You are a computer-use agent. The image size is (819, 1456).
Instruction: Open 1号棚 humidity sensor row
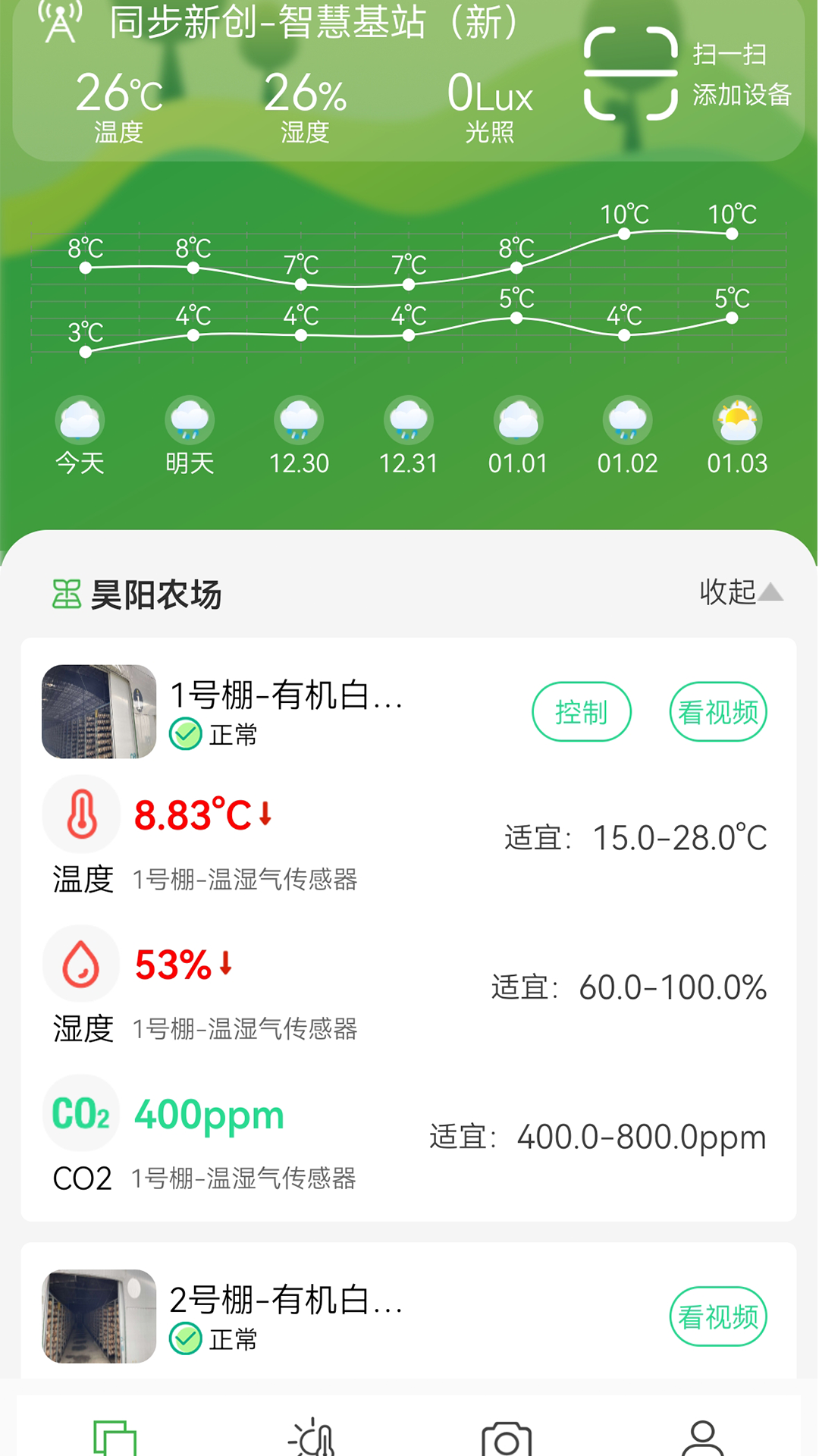(409, 987)
